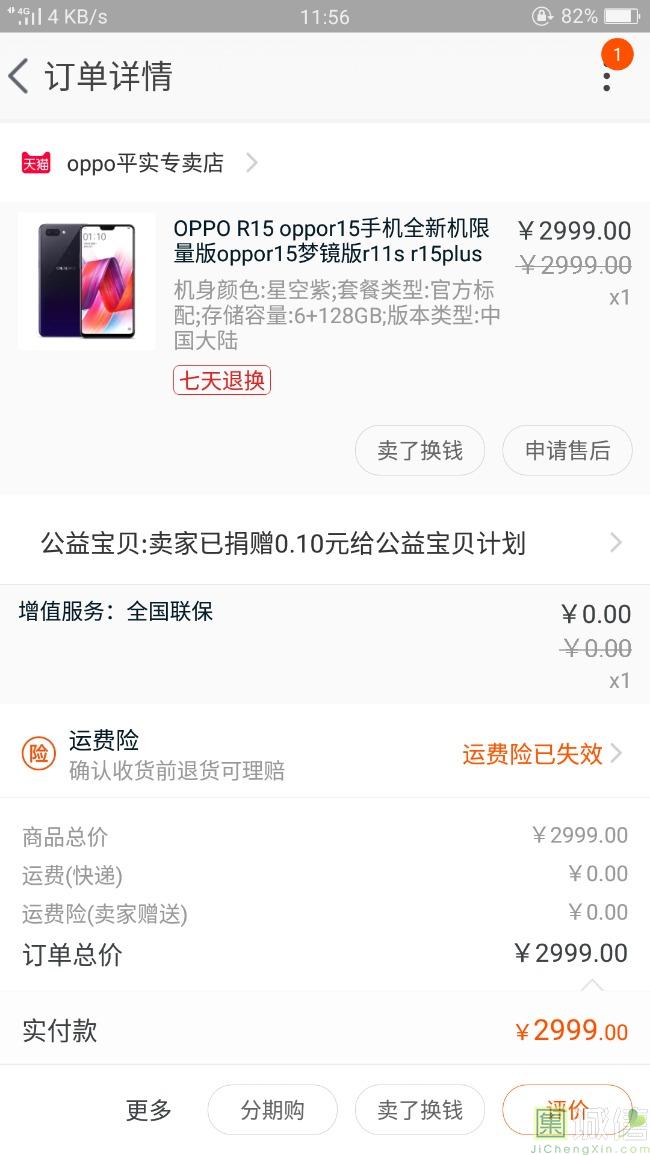Open the 运费险 shipping insurance row
Viewport: 650px width, 1155px height.
pyautogui.click(x=325, y=754)
